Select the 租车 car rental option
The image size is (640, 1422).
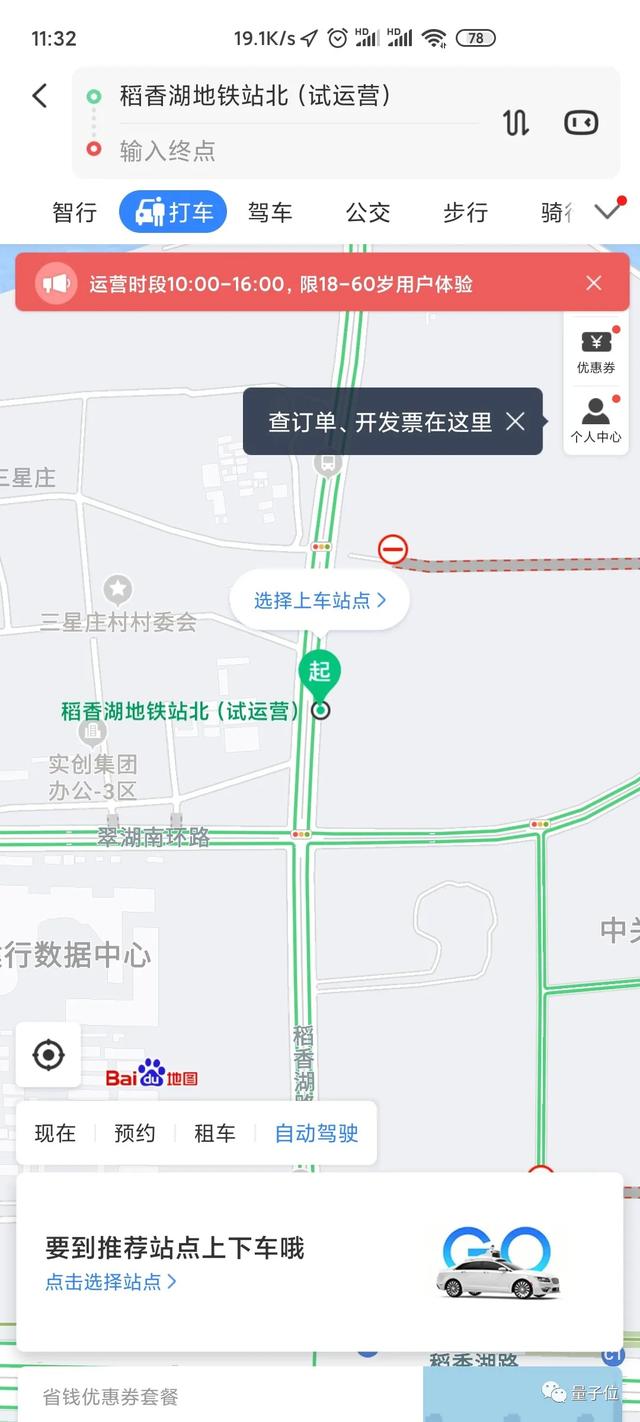point(215,1133)
